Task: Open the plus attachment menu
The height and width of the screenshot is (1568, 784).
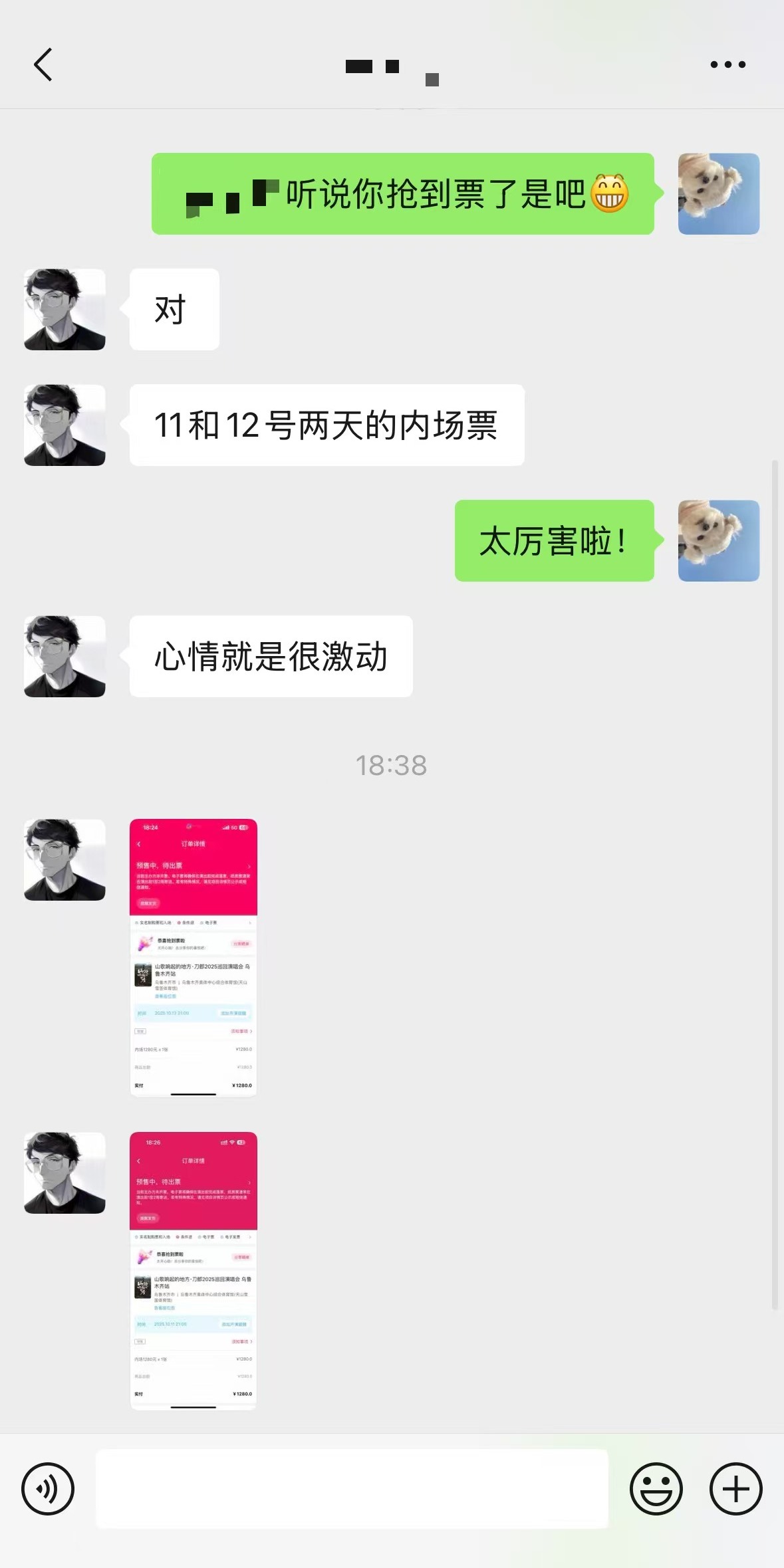Action: [735, 1489]
